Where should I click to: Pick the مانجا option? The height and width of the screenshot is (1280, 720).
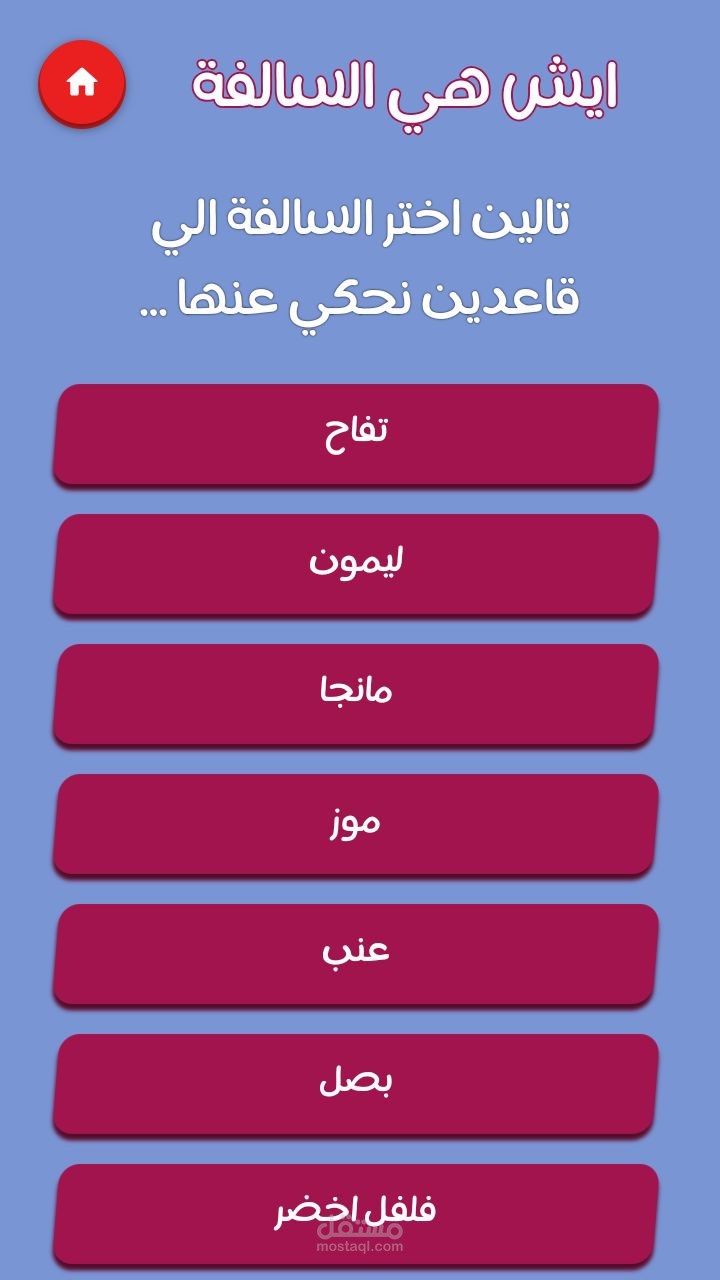[356, 694]
